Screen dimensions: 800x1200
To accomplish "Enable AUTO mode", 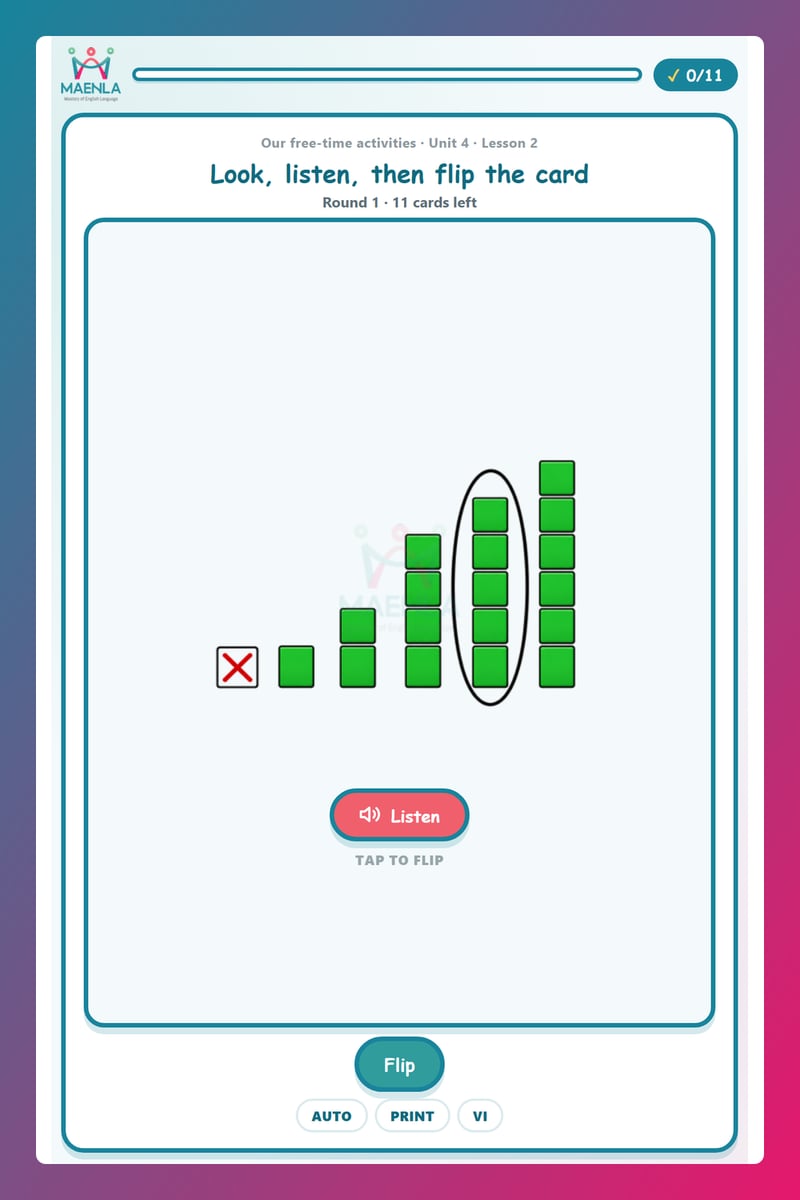I will [x=332, y=1116].
